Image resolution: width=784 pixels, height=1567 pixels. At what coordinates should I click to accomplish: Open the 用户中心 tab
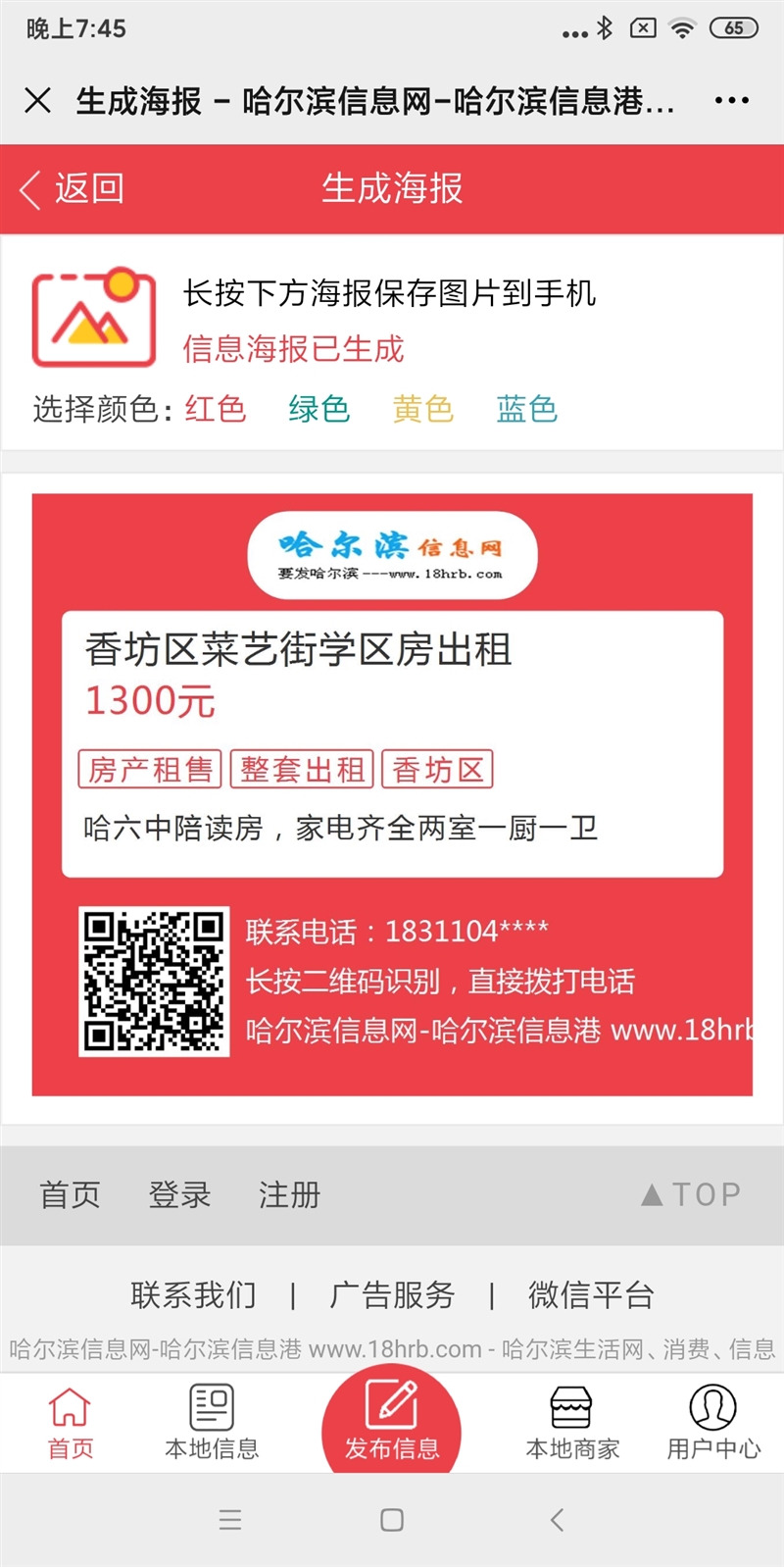pos(713,1421)
